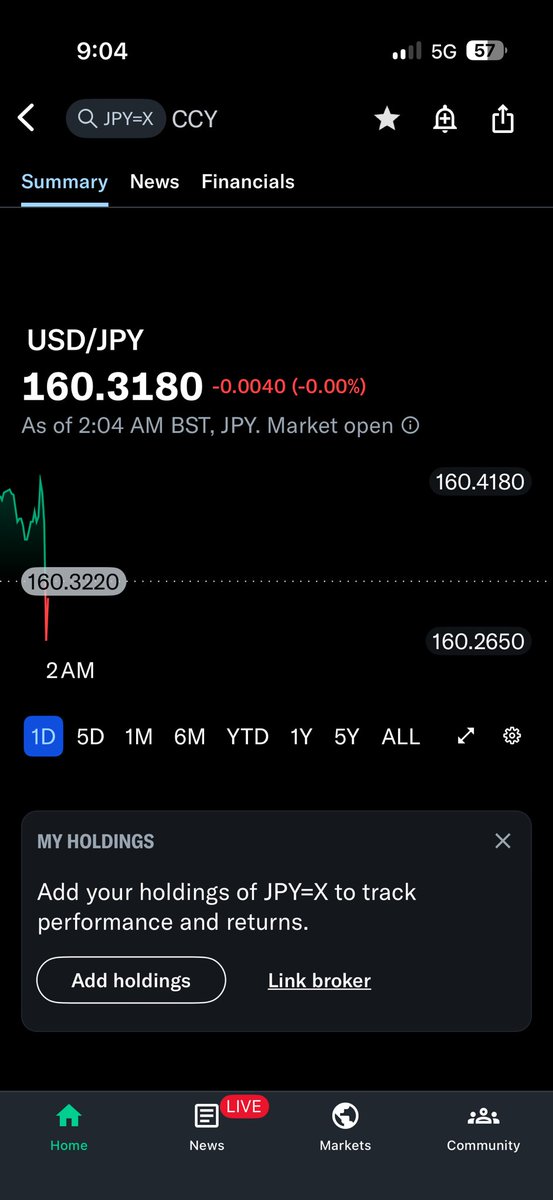The height and width of the screenshot is (1200, 553).
Task: Open chart settings gear
Action: (x=512, y=736)
